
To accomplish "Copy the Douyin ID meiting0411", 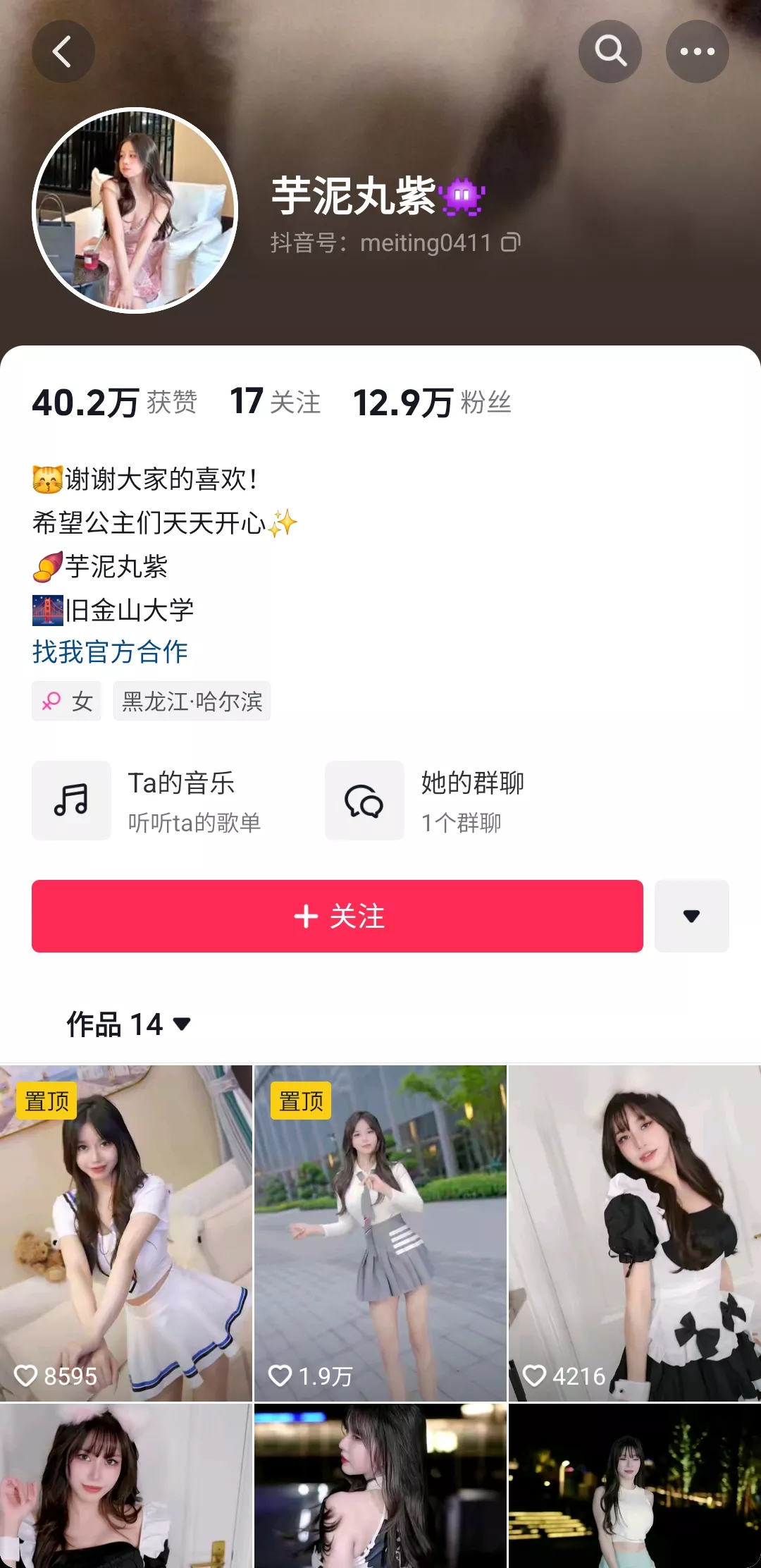I will pyautogui.click(x=511, y=243).
